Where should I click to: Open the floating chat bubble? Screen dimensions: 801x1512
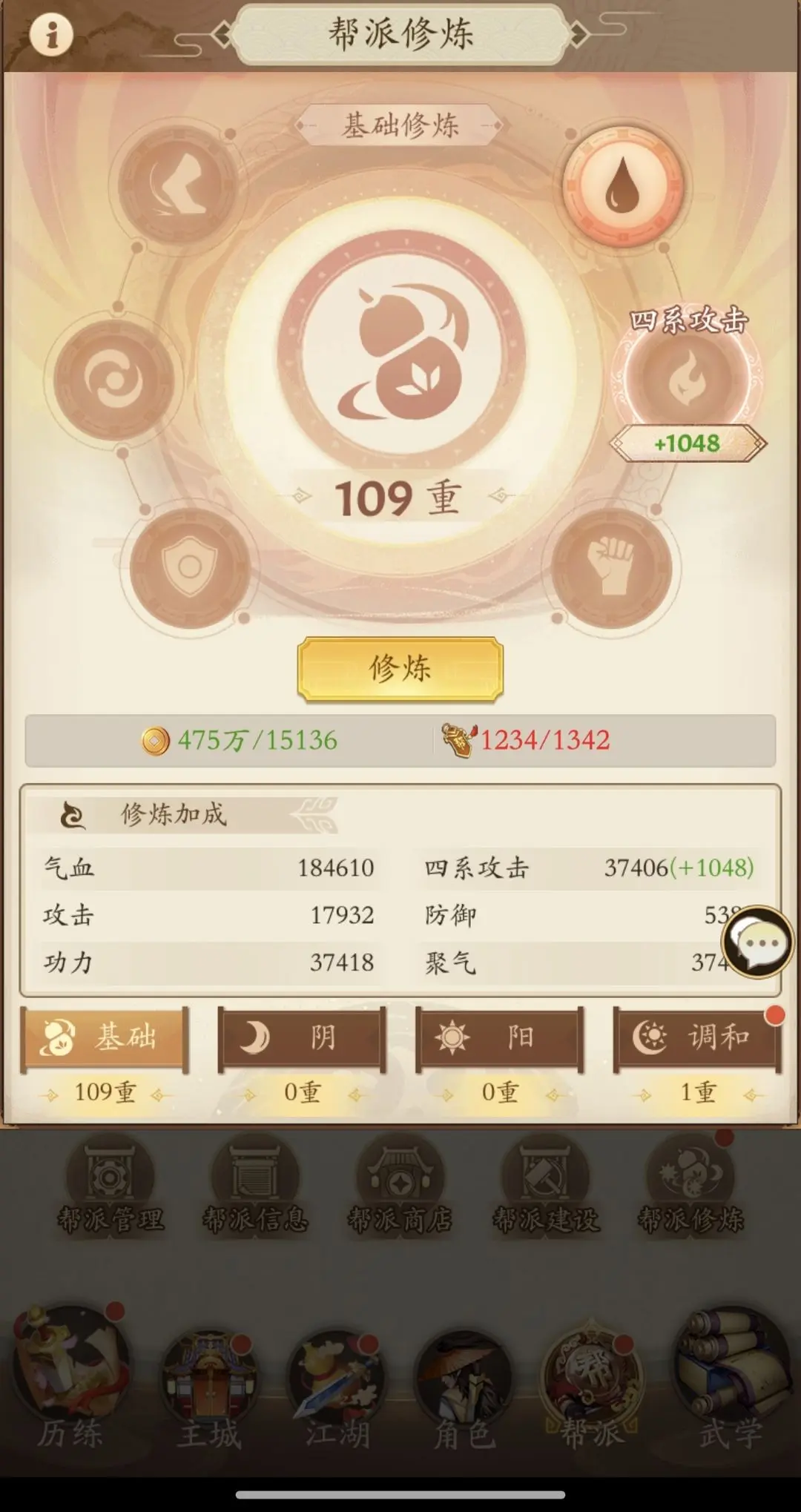click(x=759, y=942)
